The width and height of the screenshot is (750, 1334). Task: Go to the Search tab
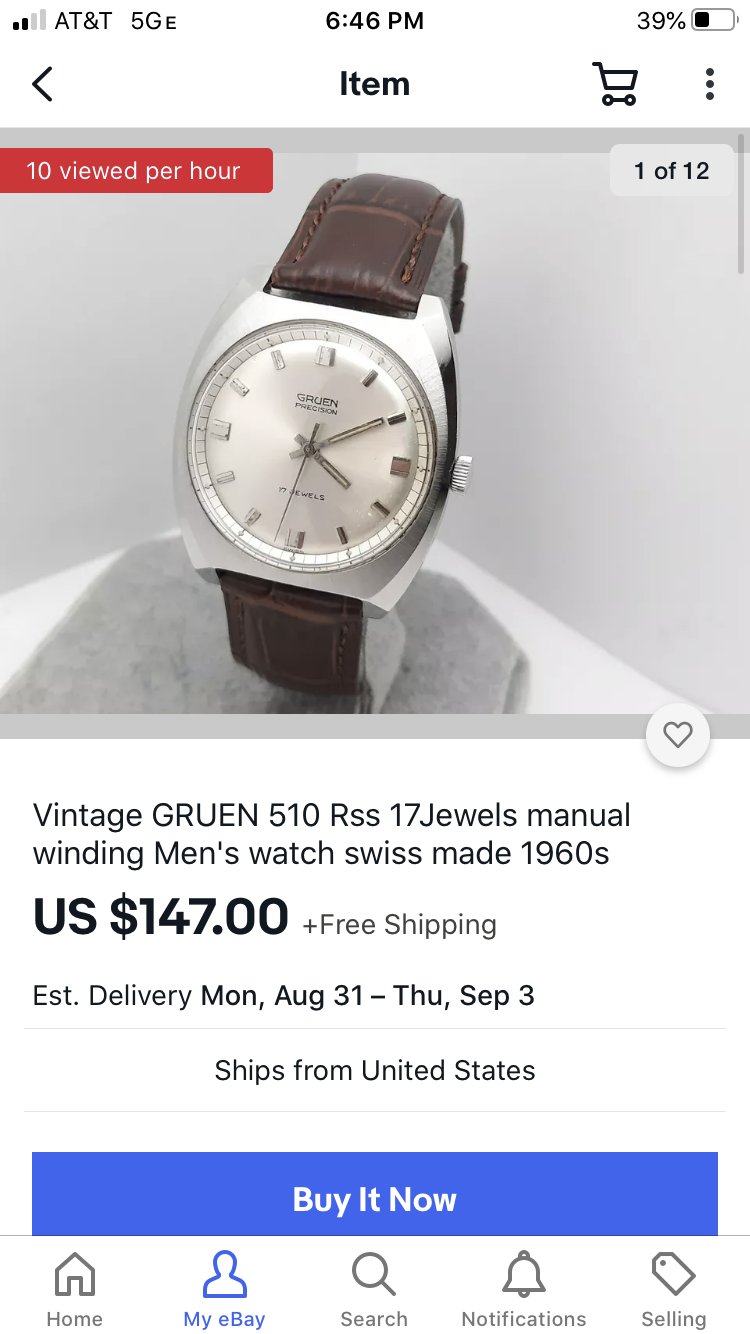tap(374, 1290)
